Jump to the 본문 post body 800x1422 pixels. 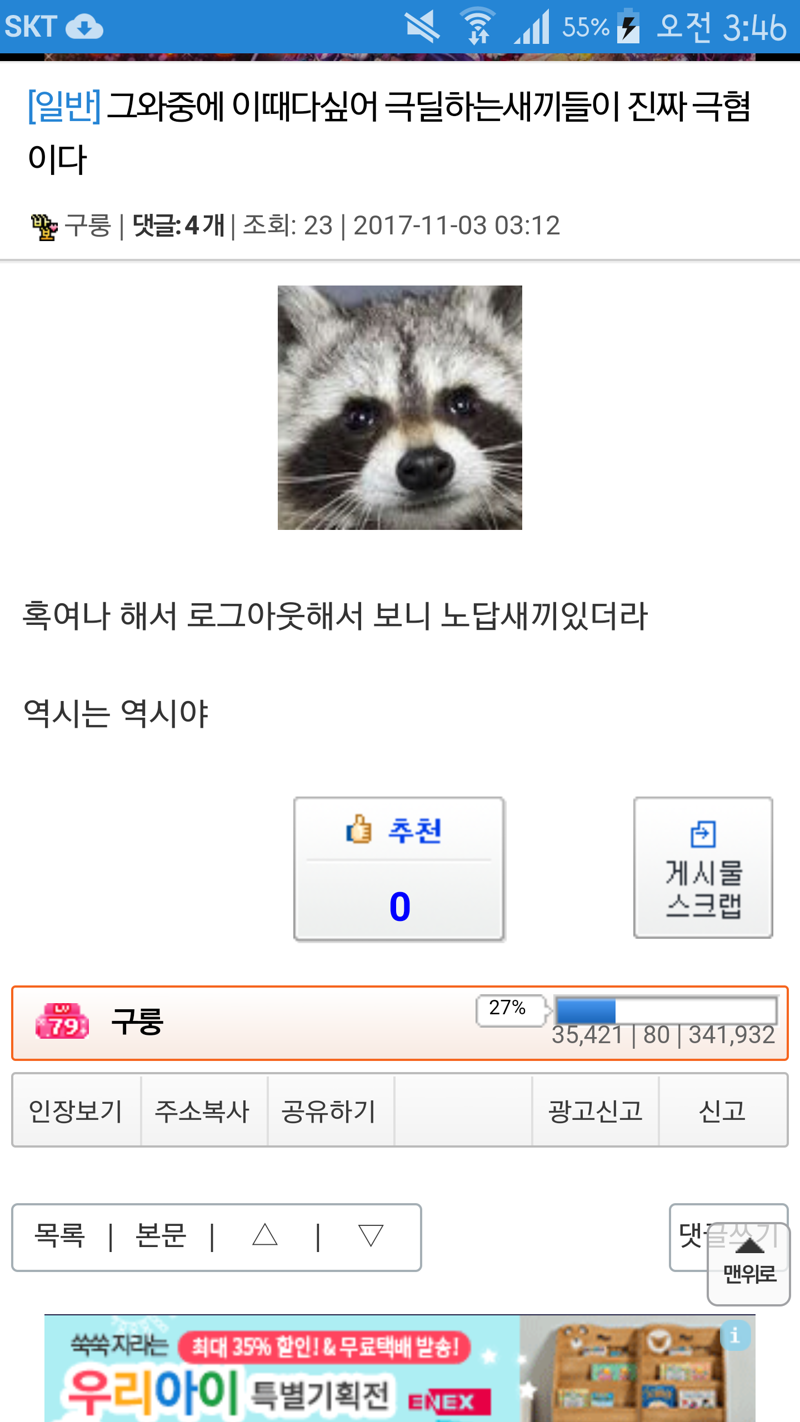[161, 1237]
